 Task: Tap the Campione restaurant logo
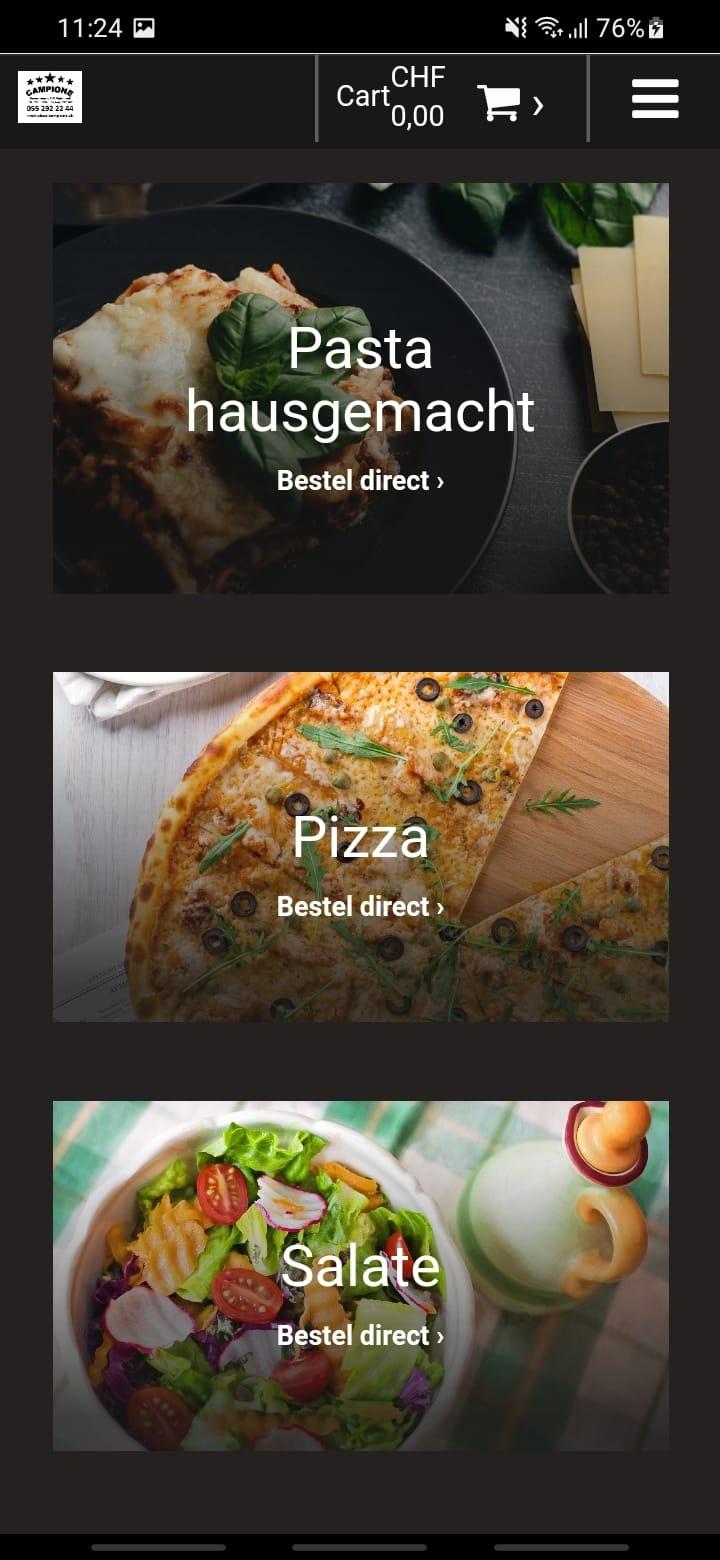point(50,97)
